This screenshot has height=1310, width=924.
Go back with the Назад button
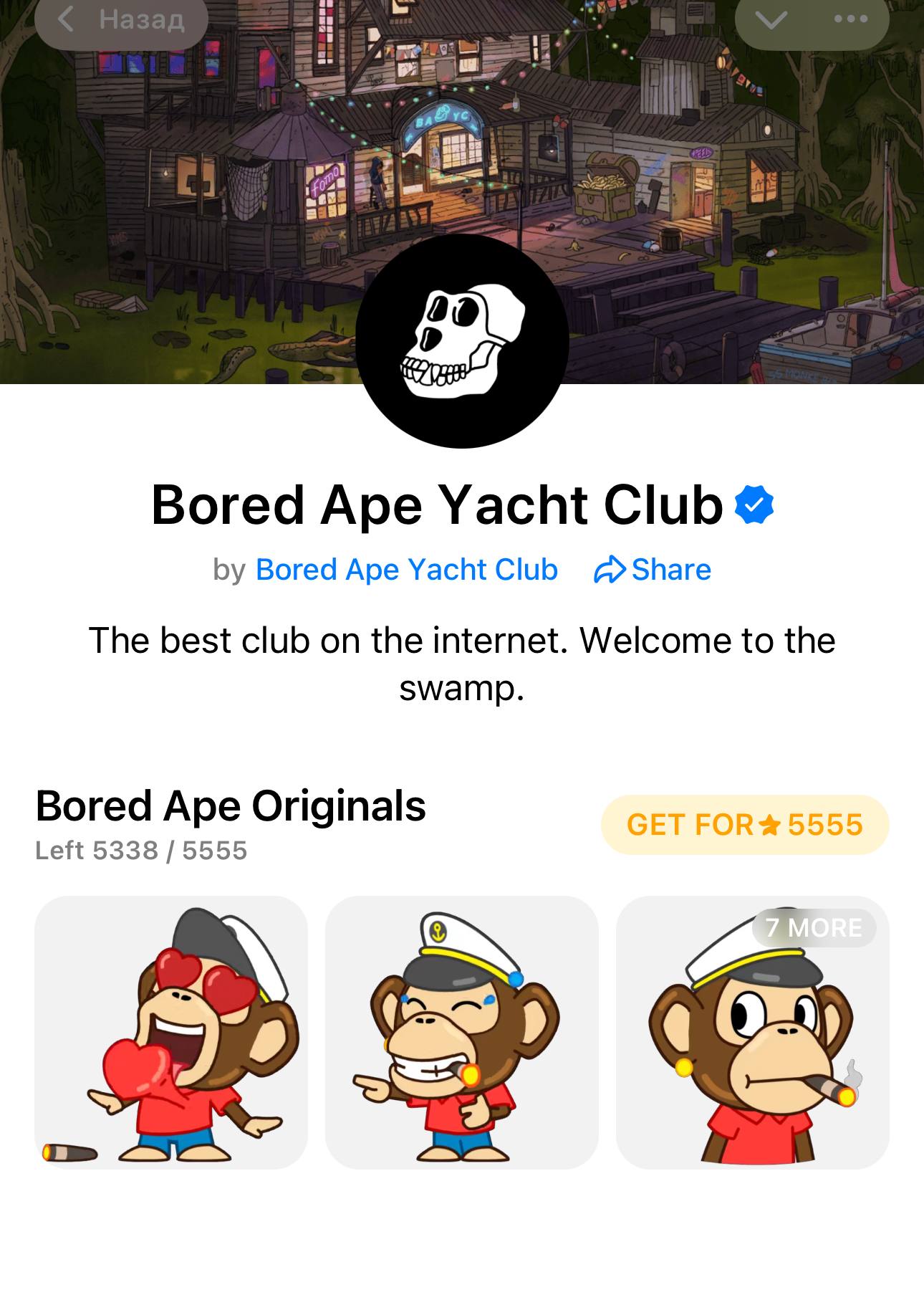point(122,20)
